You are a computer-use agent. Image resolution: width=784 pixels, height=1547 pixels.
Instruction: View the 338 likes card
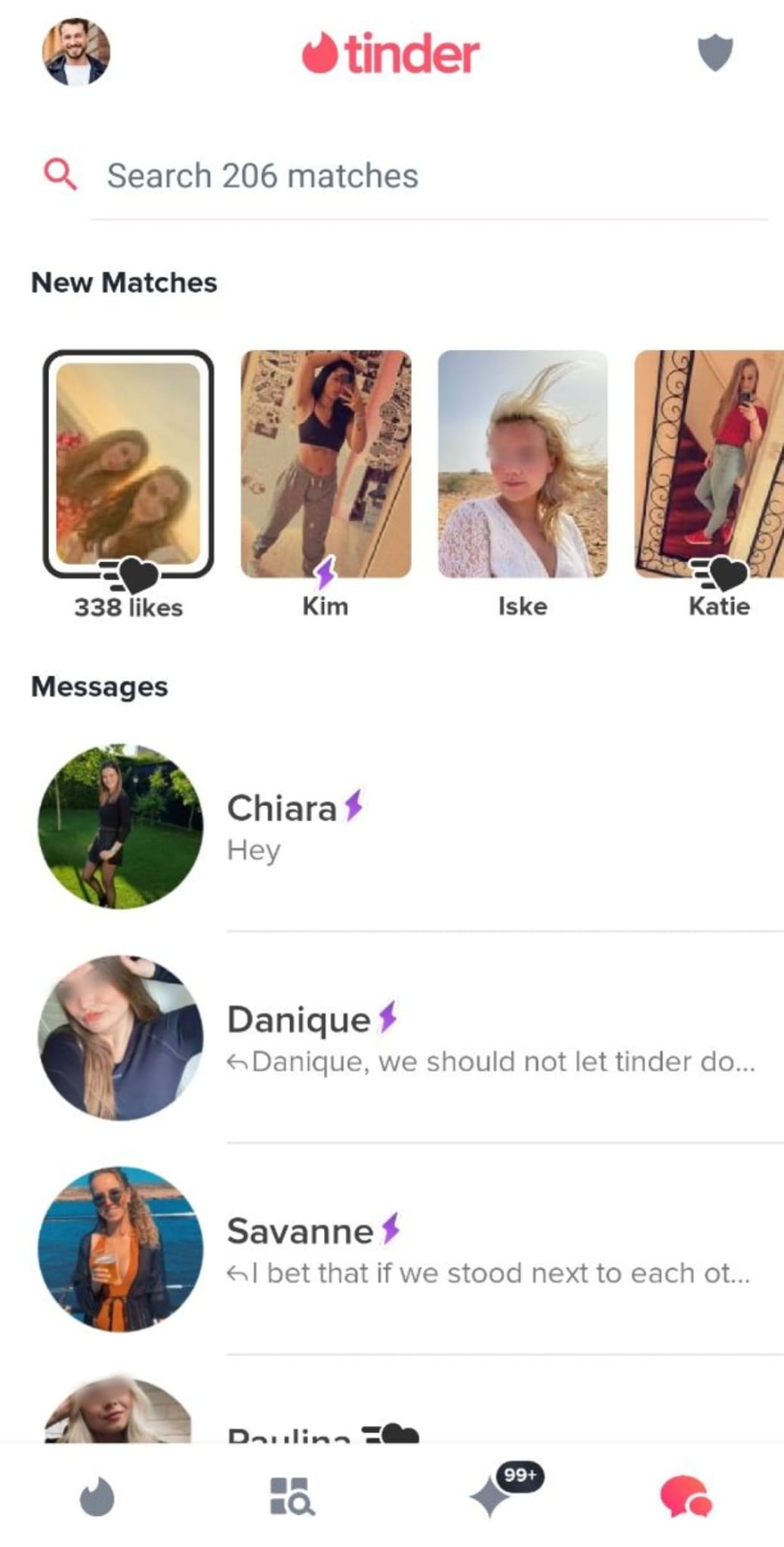[128, 464]
